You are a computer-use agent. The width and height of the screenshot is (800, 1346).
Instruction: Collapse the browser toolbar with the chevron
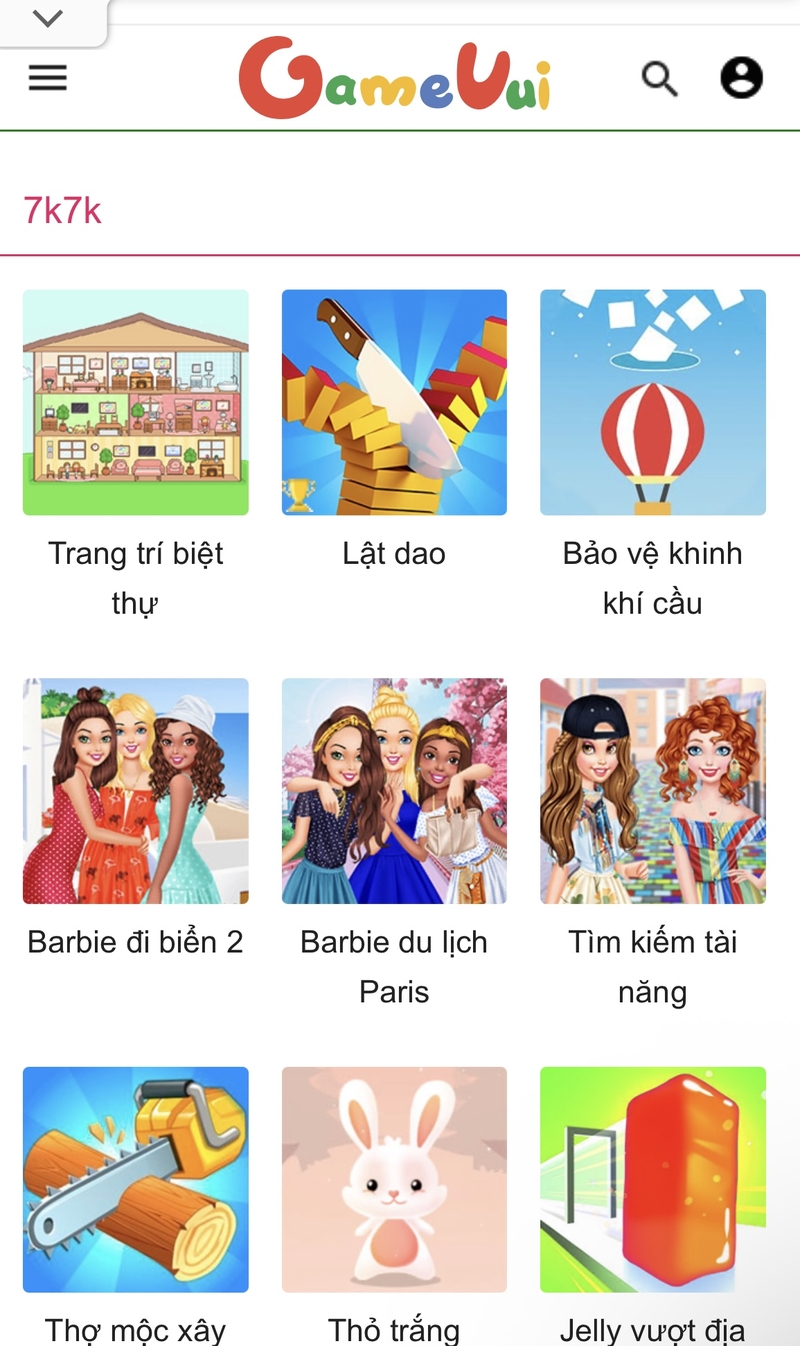(46, 17)
